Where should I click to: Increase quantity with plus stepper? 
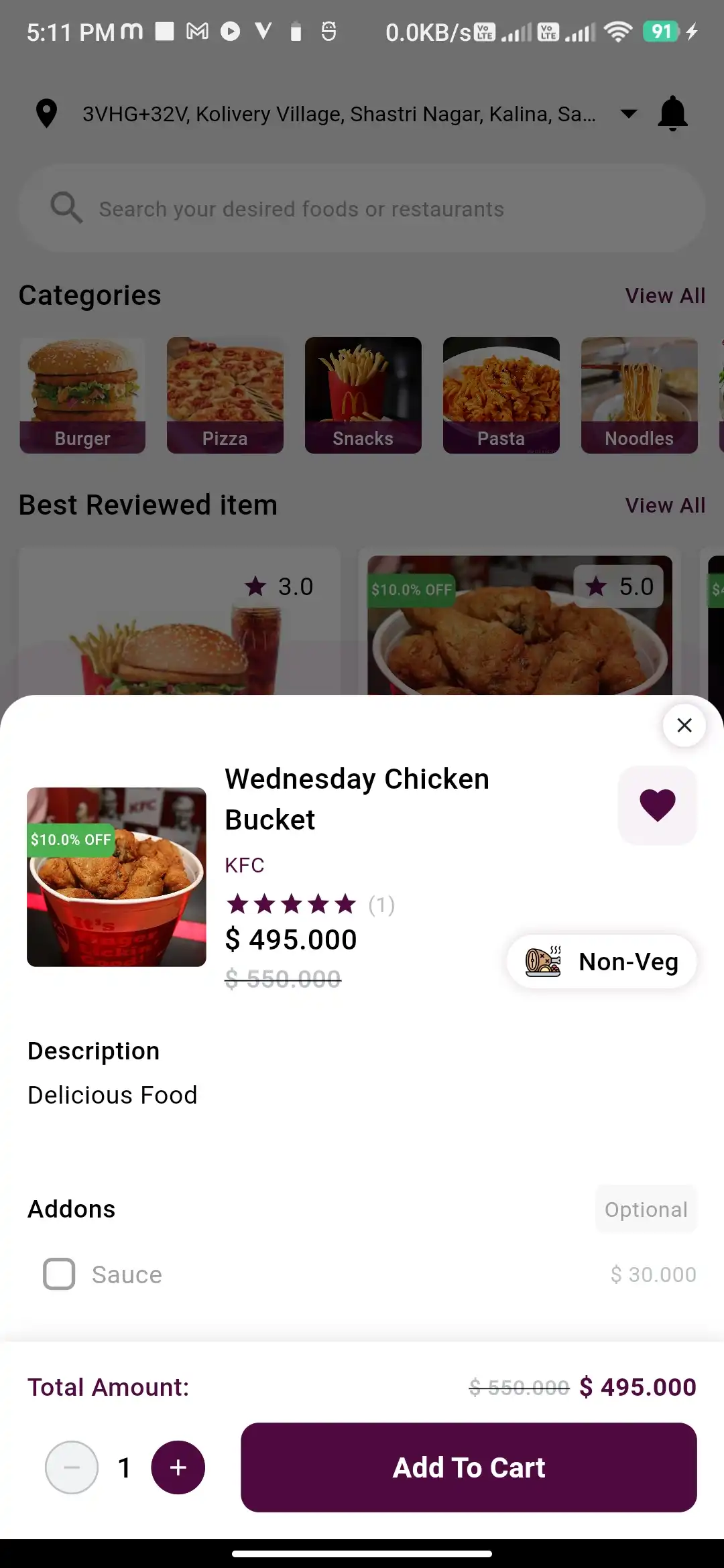tap(178, 1467)
